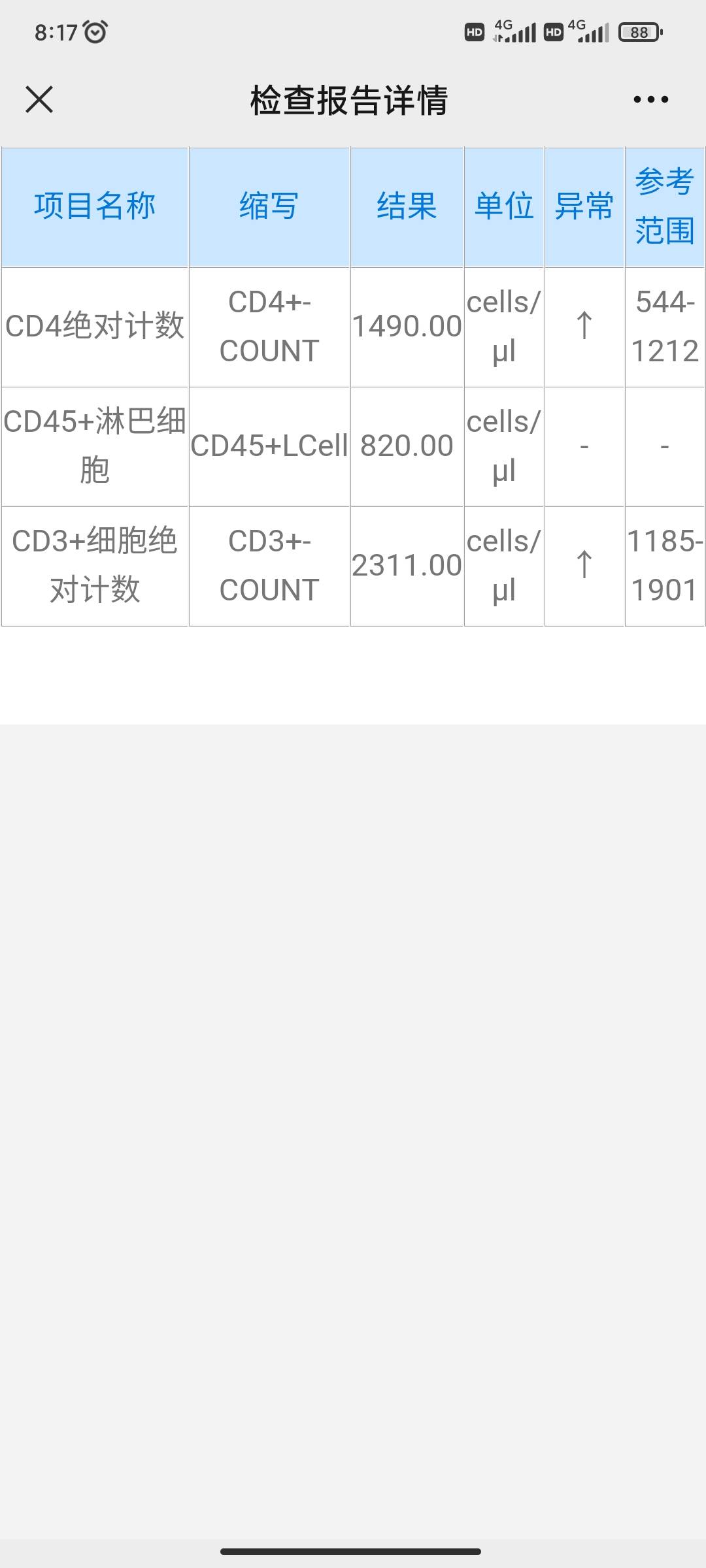Close the 检查报告详情 page with the X
Image resolution: width=706 pixels, height=1568 pixels.
click(x=39, y=99)
